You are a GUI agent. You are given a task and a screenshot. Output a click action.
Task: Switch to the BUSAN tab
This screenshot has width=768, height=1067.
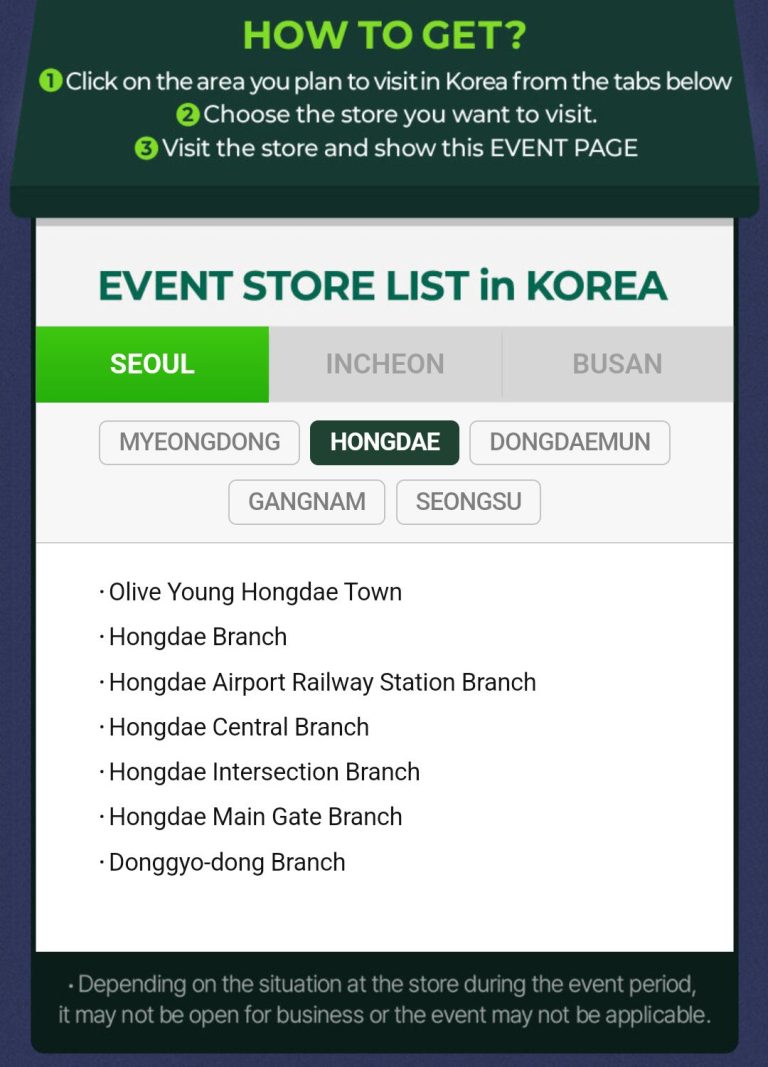click(617, 364)
